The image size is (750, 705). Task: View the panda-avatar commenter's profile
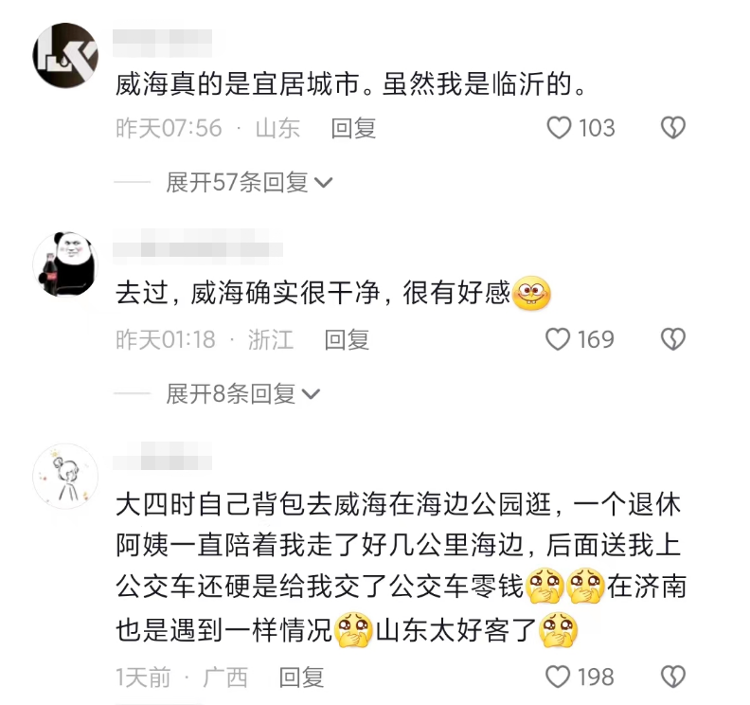coord(66,266)
